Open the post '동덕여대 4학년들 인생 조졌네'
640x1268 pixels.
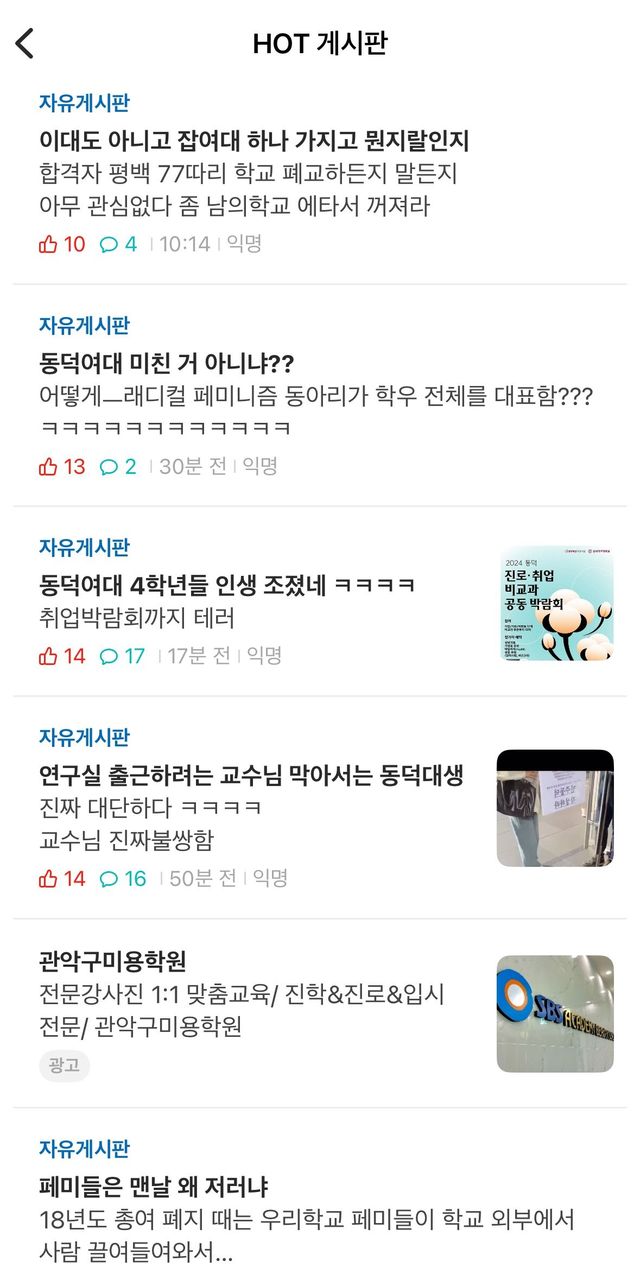[320, 602]
